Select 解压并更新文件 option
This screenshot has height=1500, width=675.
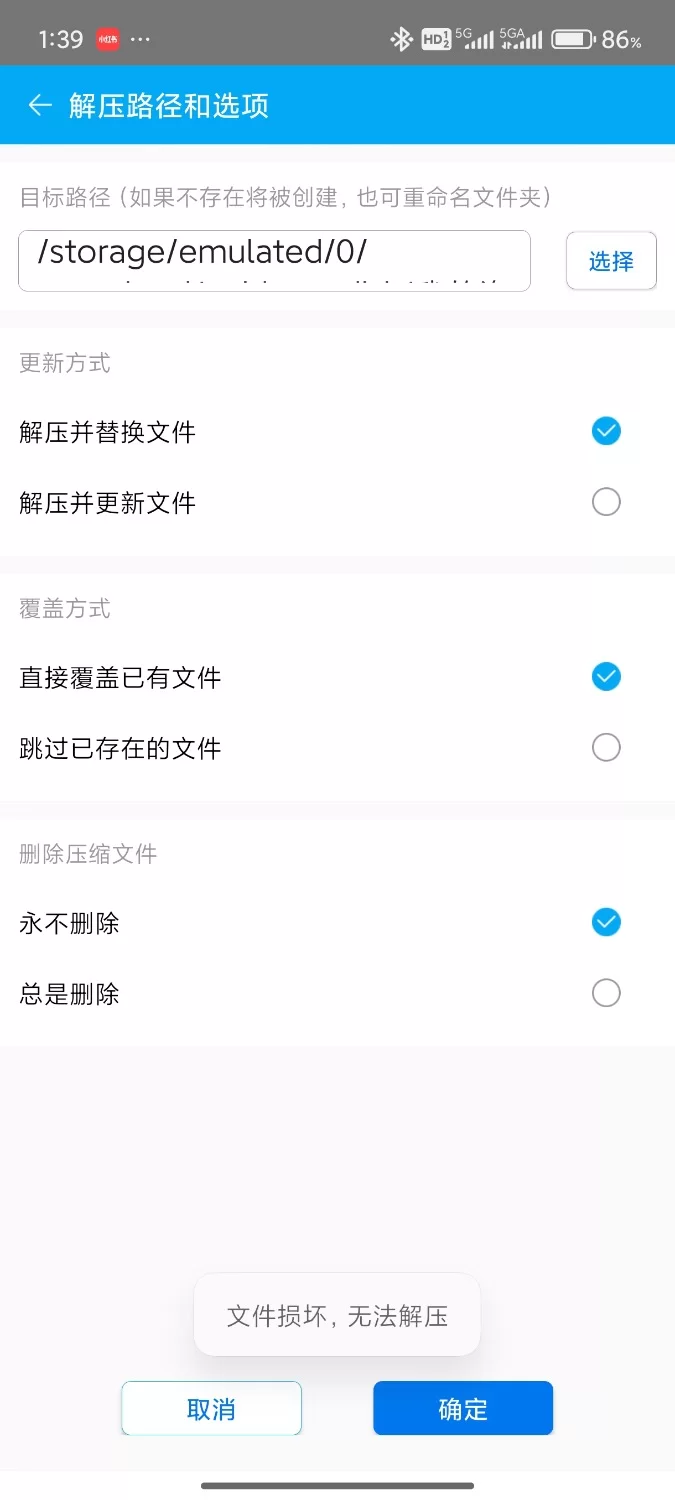(x=606, y=502)
